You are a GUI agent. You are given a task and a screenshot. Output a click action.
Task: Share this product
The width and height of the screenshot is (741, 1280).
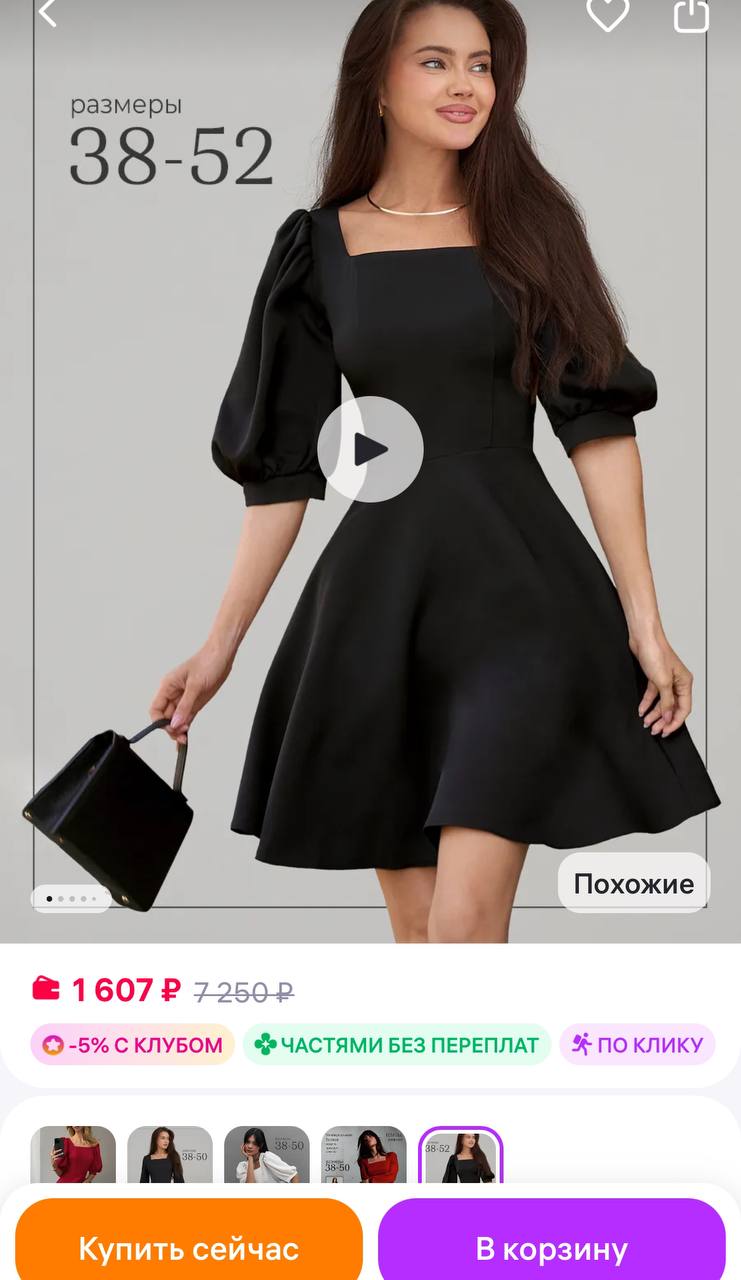(x=691, y=14)
